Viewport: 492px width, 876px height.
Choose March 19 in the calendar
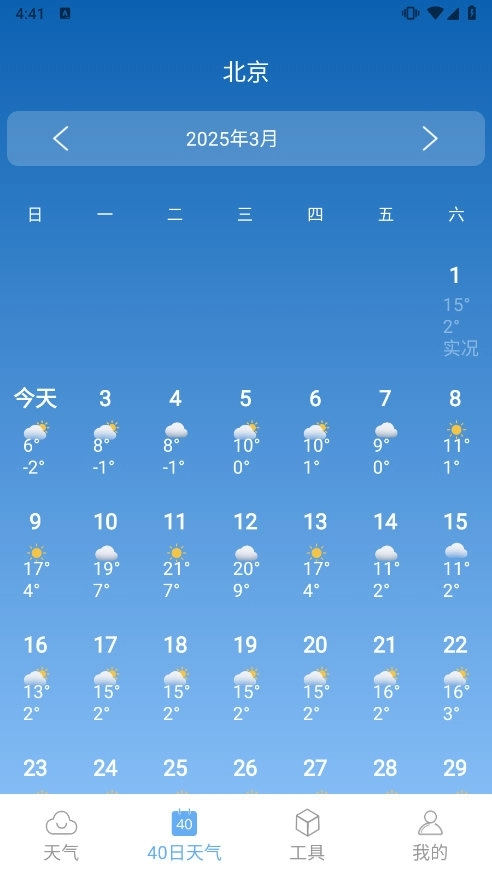coord(246,678)
